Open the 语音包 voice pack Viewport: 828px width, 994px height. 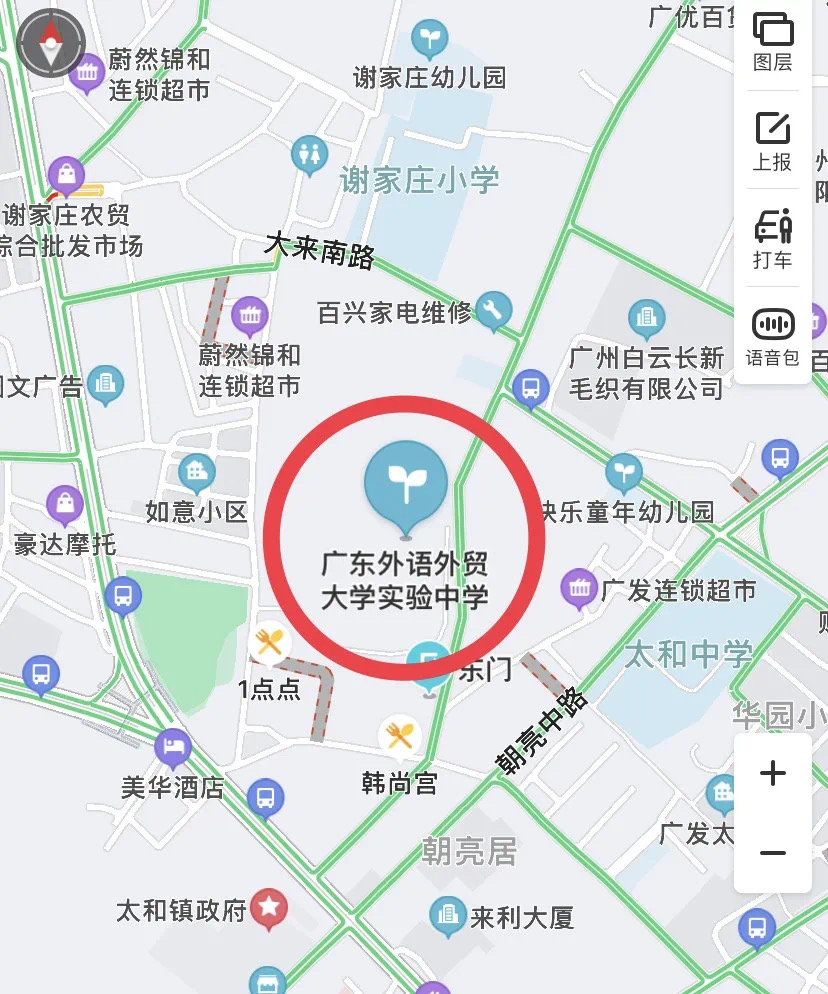[x=772, y=335]
